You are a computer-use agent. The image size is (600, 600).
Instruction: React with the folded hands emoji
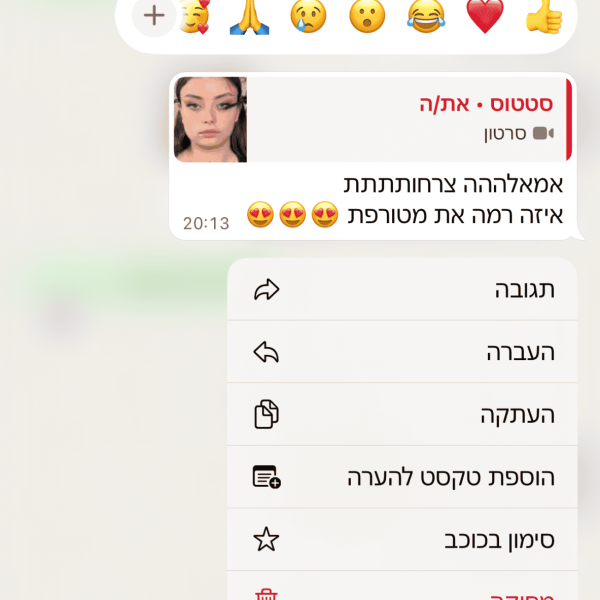pyautogui.click(x=249, y=17)
